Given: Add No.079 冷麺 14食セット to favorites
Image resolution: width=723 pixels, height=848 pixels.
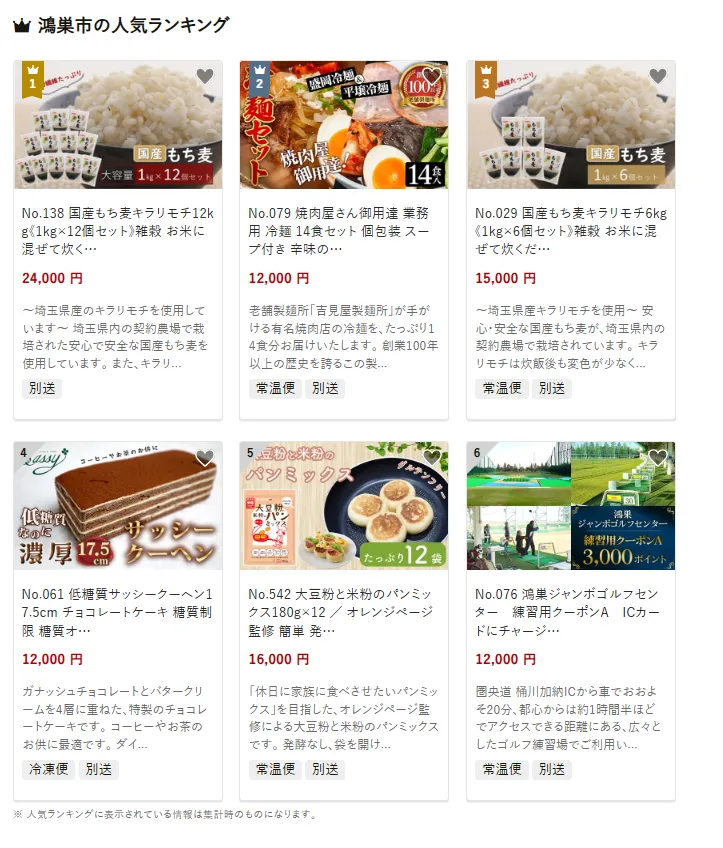Looking at the screenshot, I should click(x=431, y=76).
